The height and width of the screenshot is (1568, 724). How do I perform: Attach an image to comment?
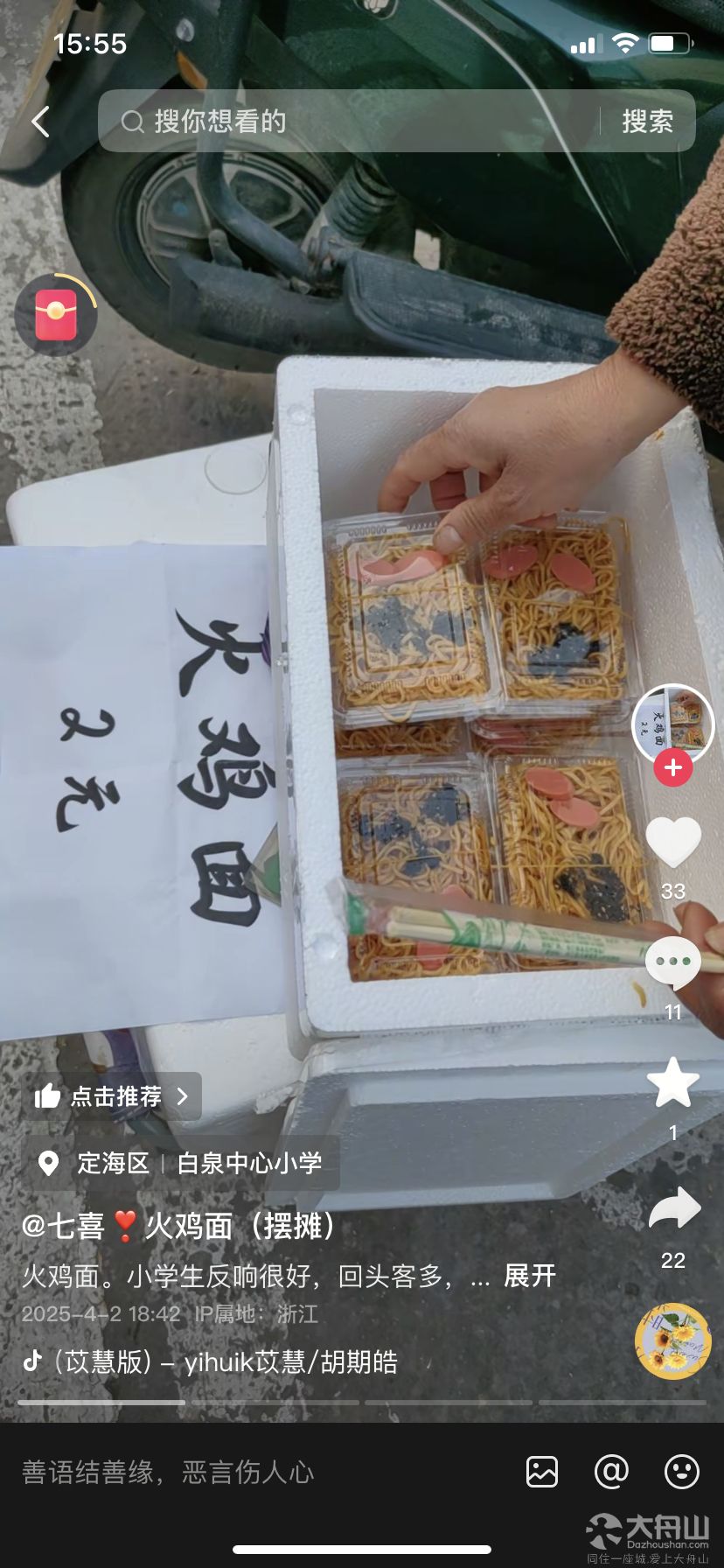[542, 1472]
